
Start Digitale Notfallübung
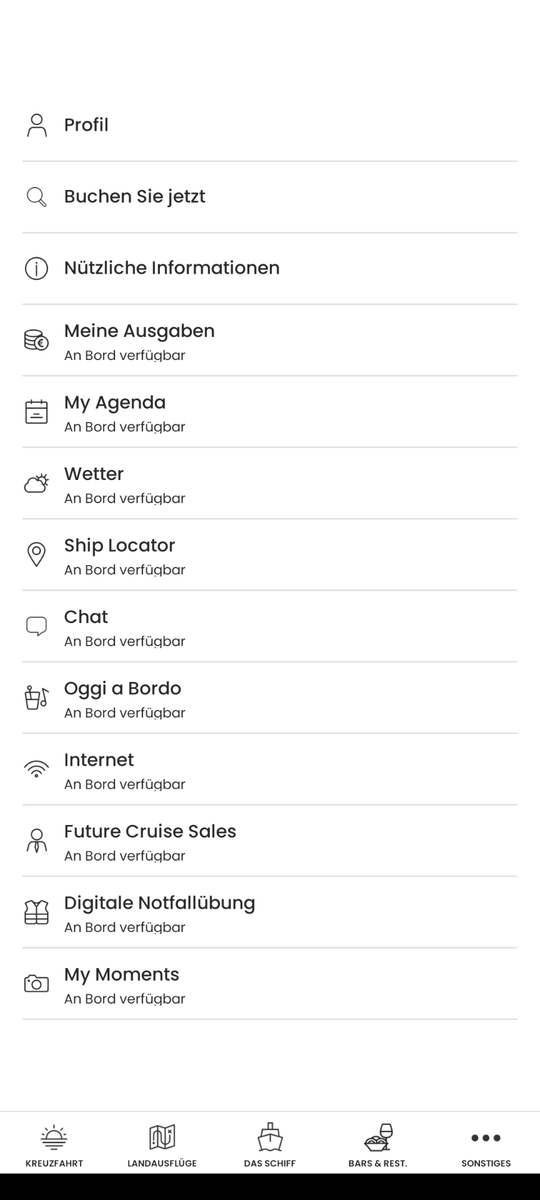pyautogui.click(x=270, y=913)
